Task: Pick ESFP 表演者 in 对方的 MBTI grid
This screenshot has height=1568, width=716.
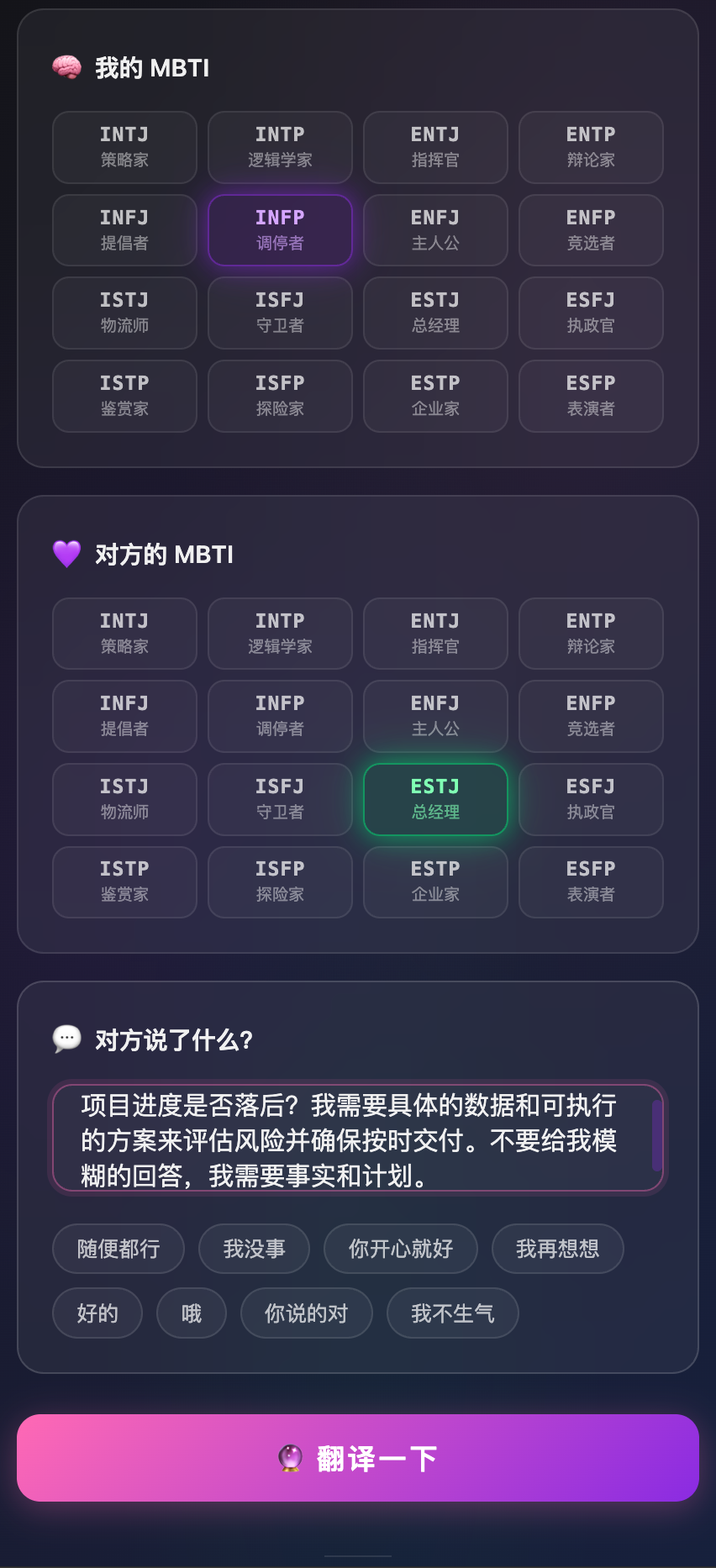Action: (x=591, y=881)
